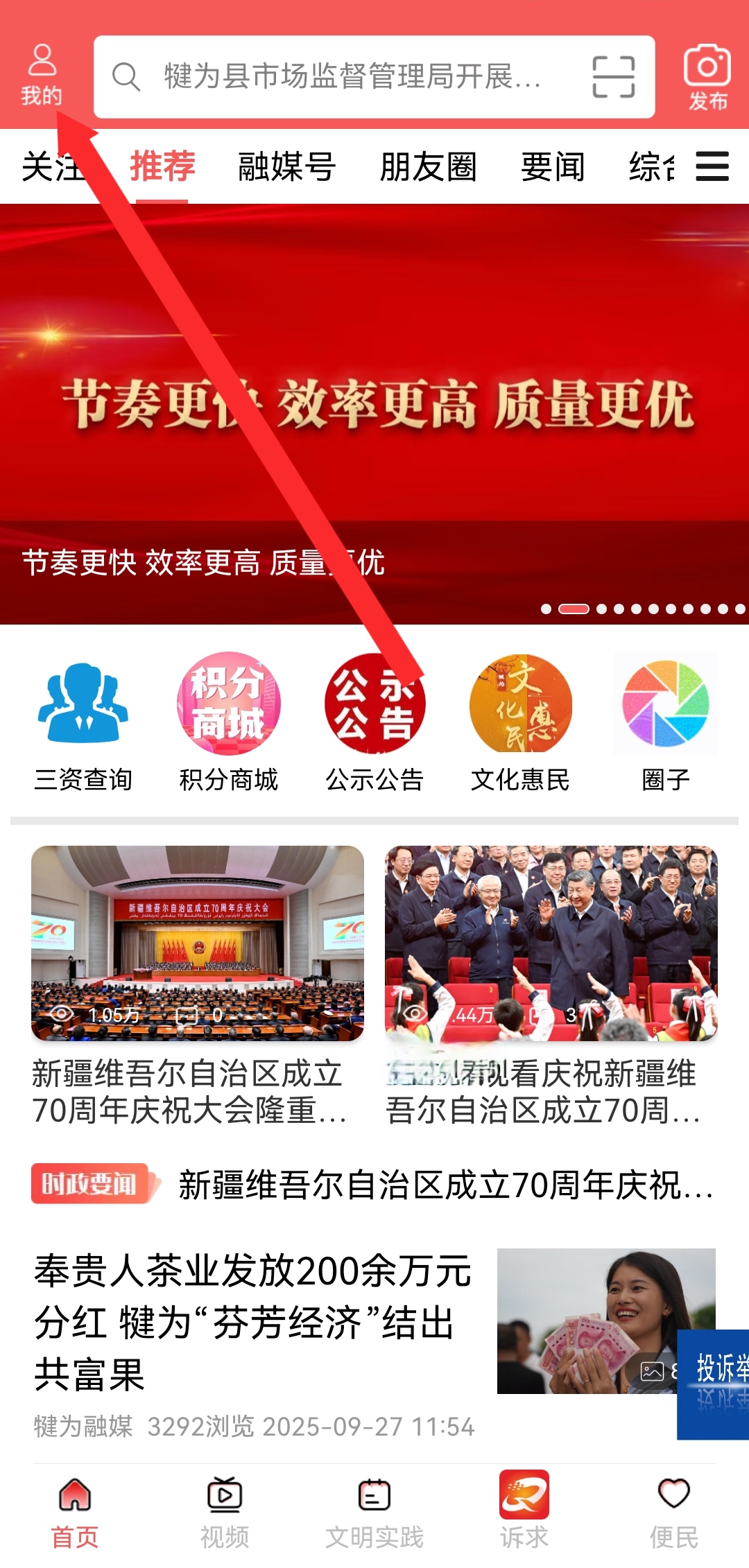Screen dimensions: 749x1568
Task: Open 公示公告 shortcut
Action: point(374,724)
